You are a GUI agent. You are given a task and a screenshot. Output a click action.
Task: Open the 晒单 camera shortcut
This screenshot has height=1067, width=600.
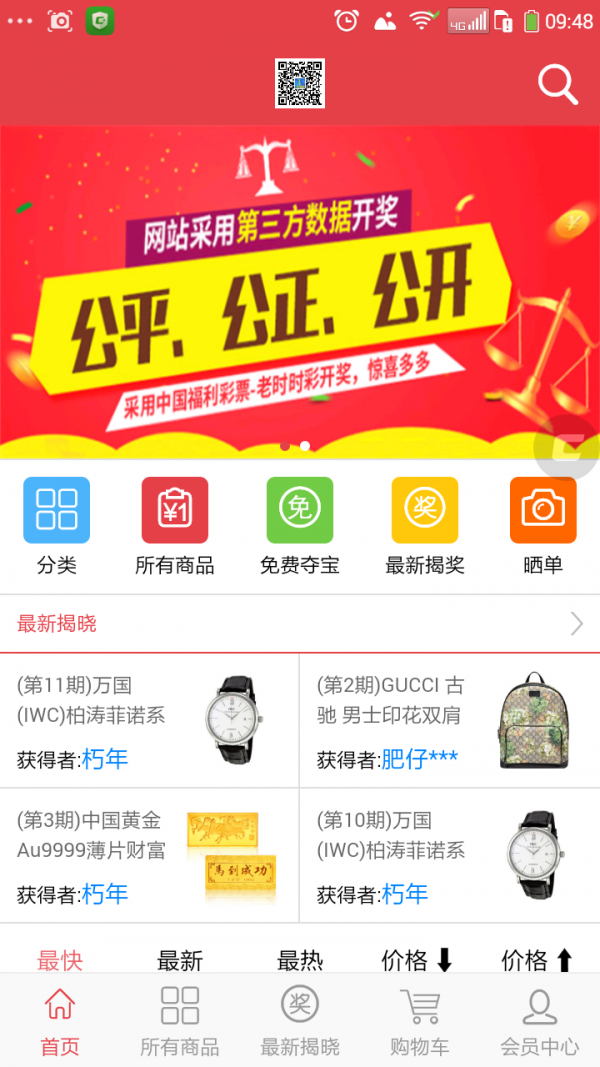543,526
